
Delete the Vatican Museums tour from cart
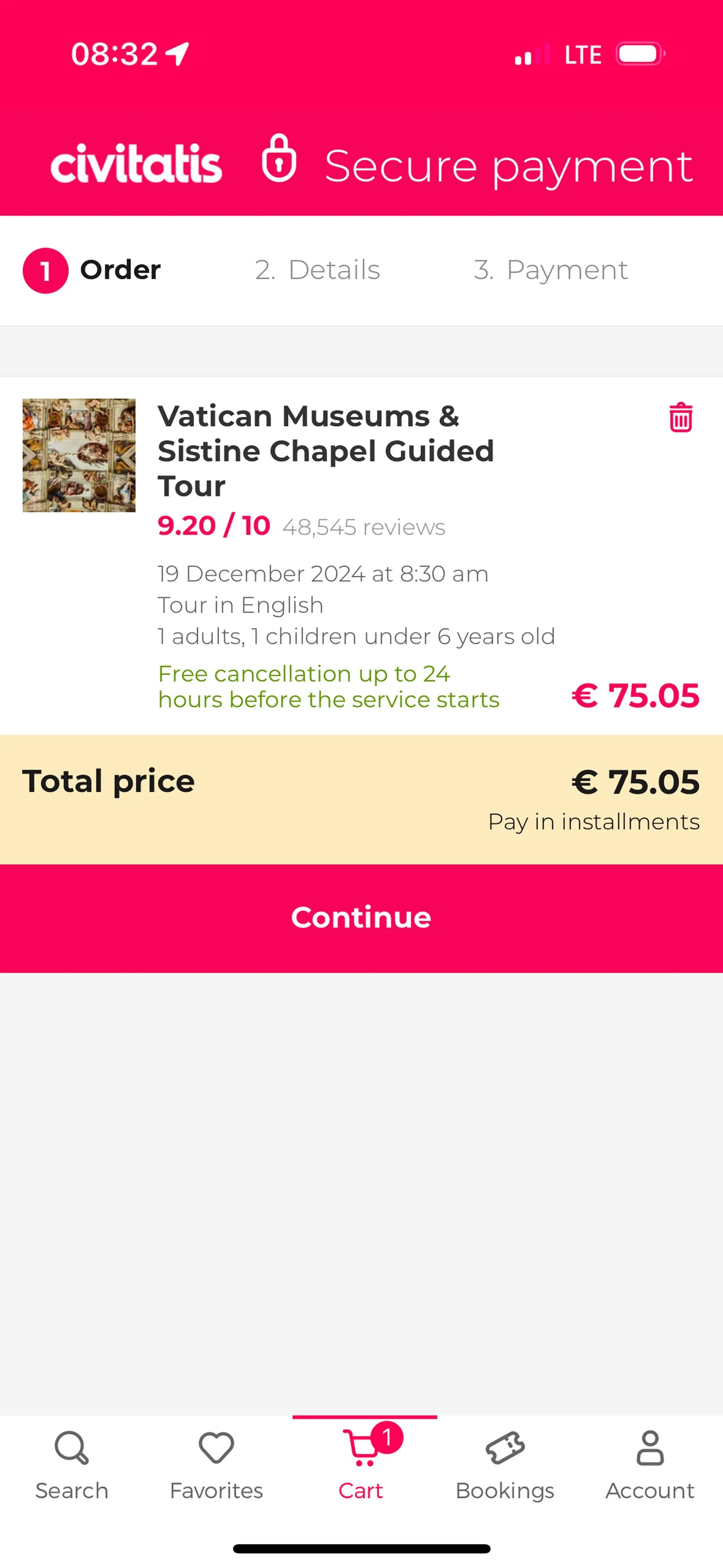(681, 418)
